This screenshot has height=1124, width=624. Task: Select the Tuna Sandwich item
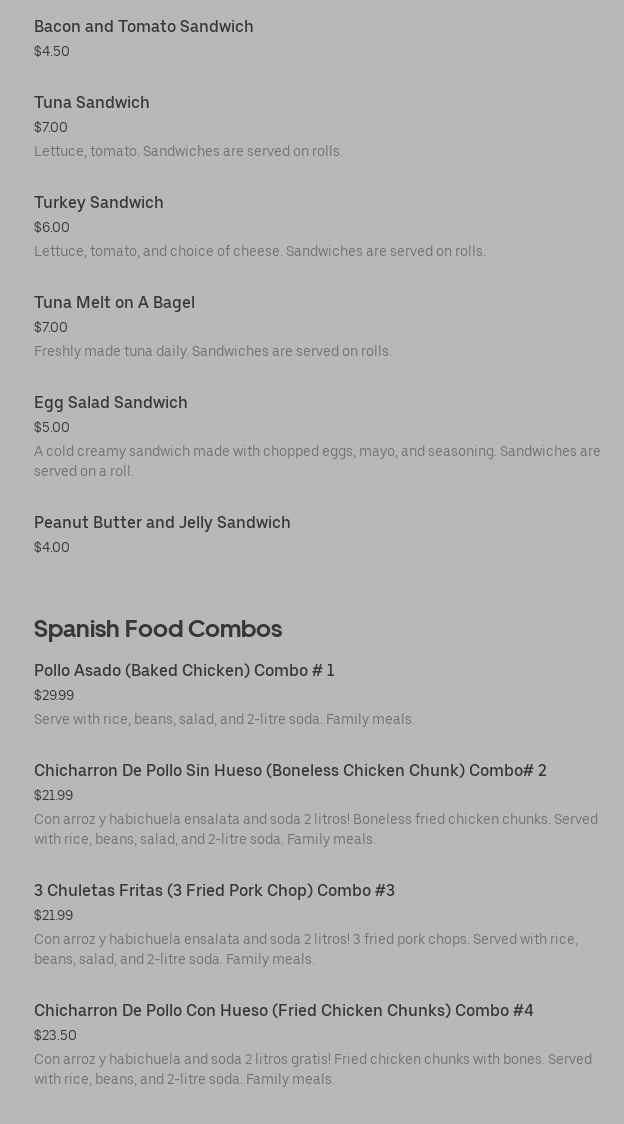coord(92,103)
